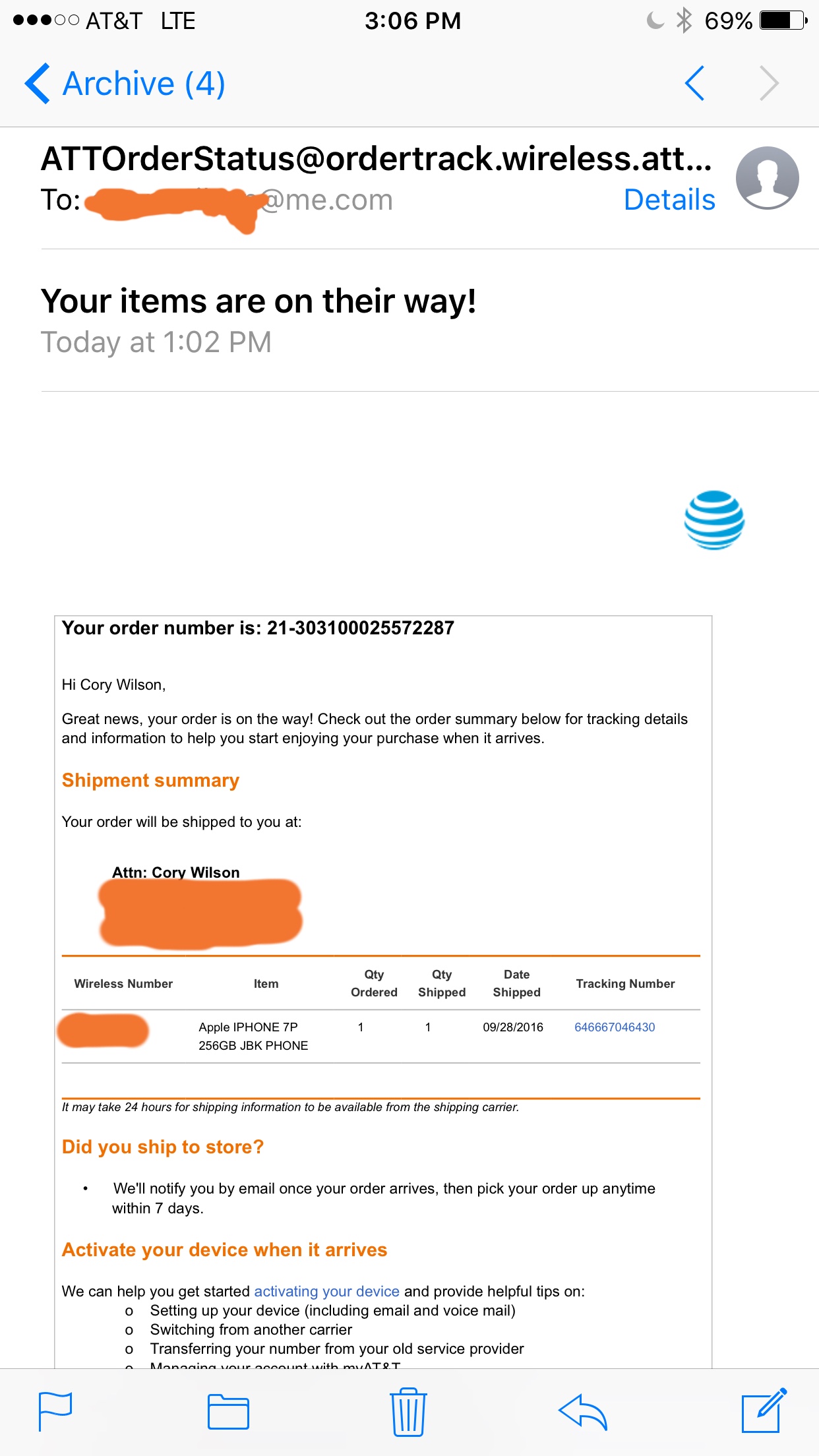
Task: Reply to this email
Action: pyautogui.click(x=582, y=1412)
